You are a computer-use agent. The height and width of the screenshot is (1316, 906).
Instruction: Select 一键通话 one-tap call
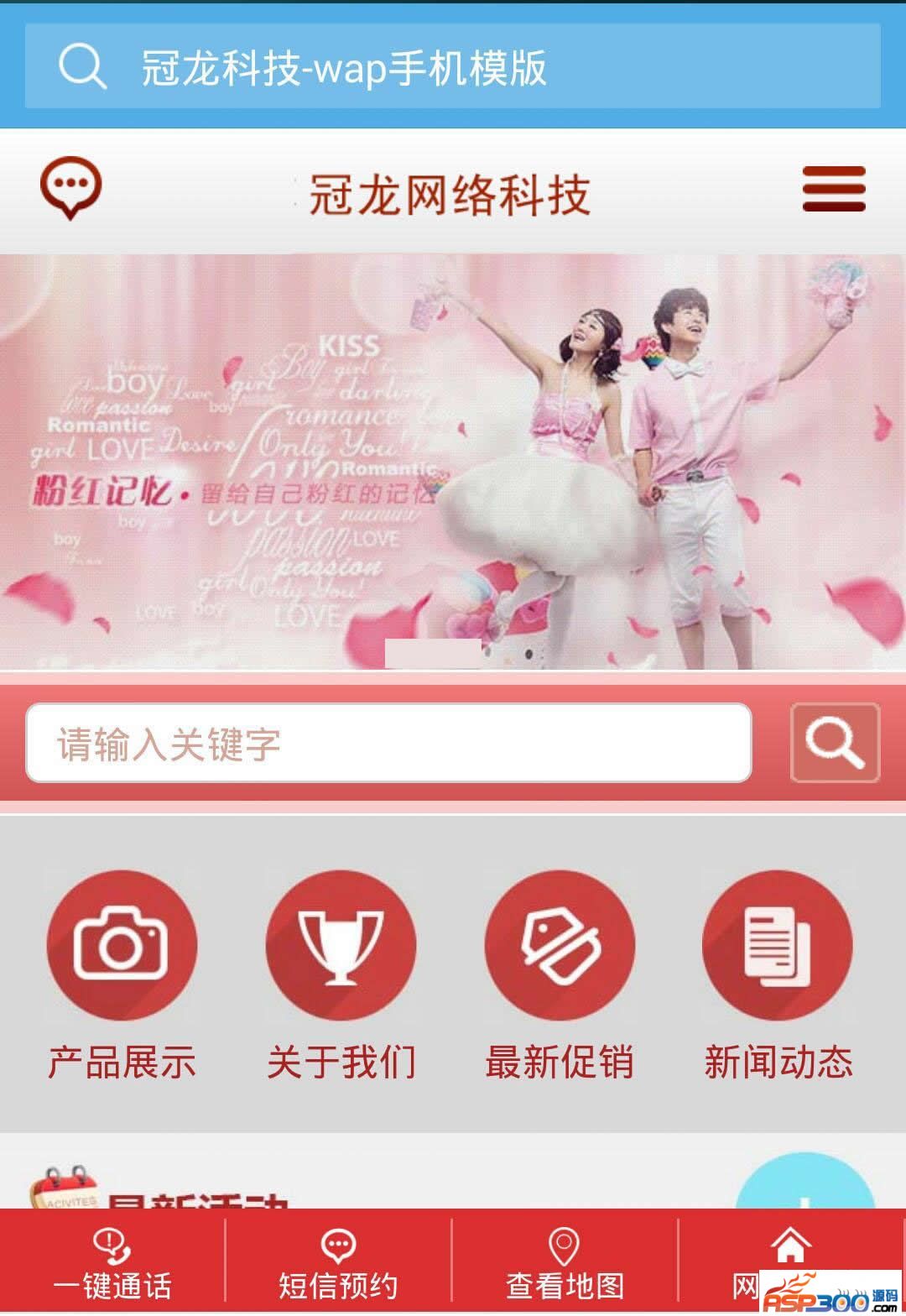click(112, 1263)
